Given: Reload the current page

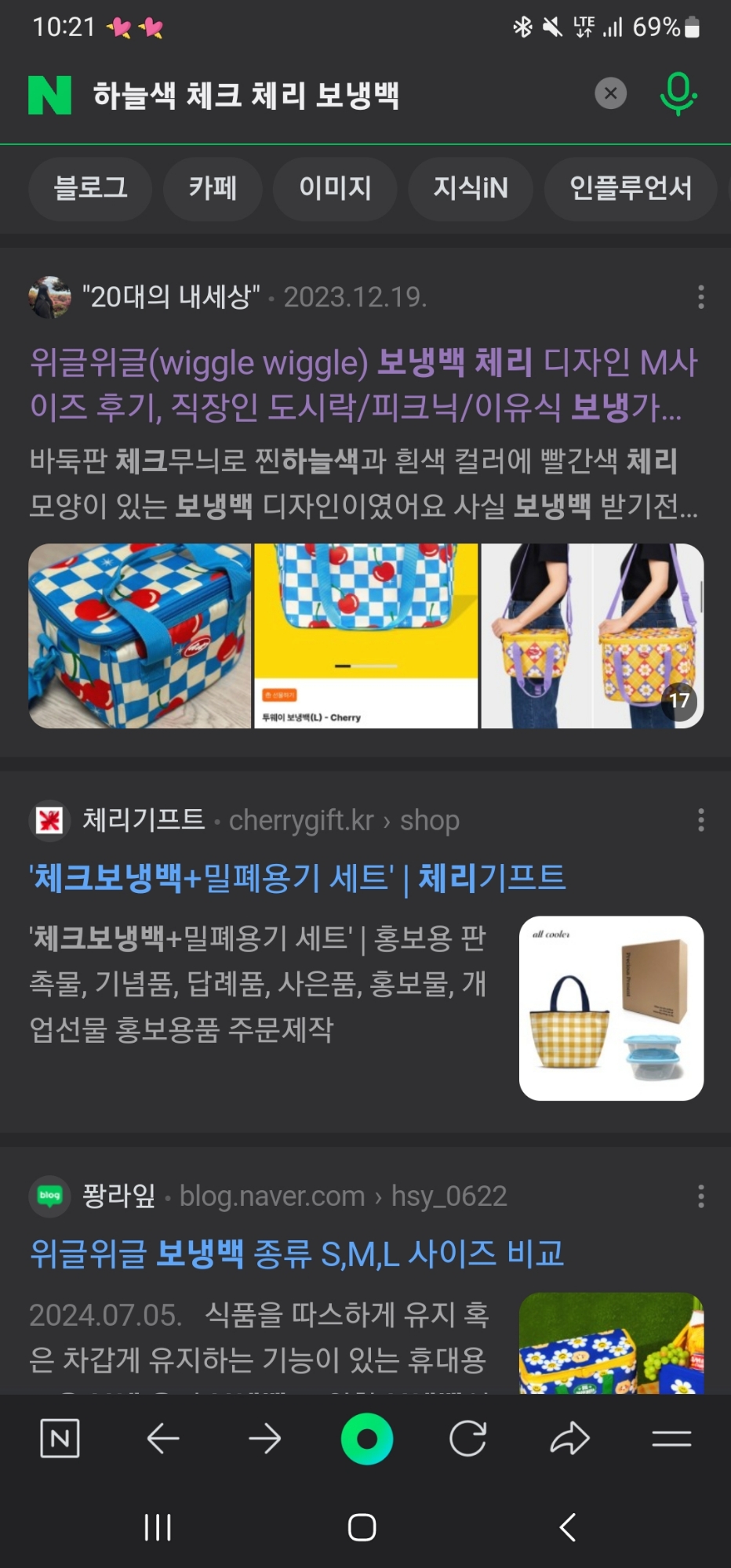Looking at the screenshot, I should (467, 1439).
